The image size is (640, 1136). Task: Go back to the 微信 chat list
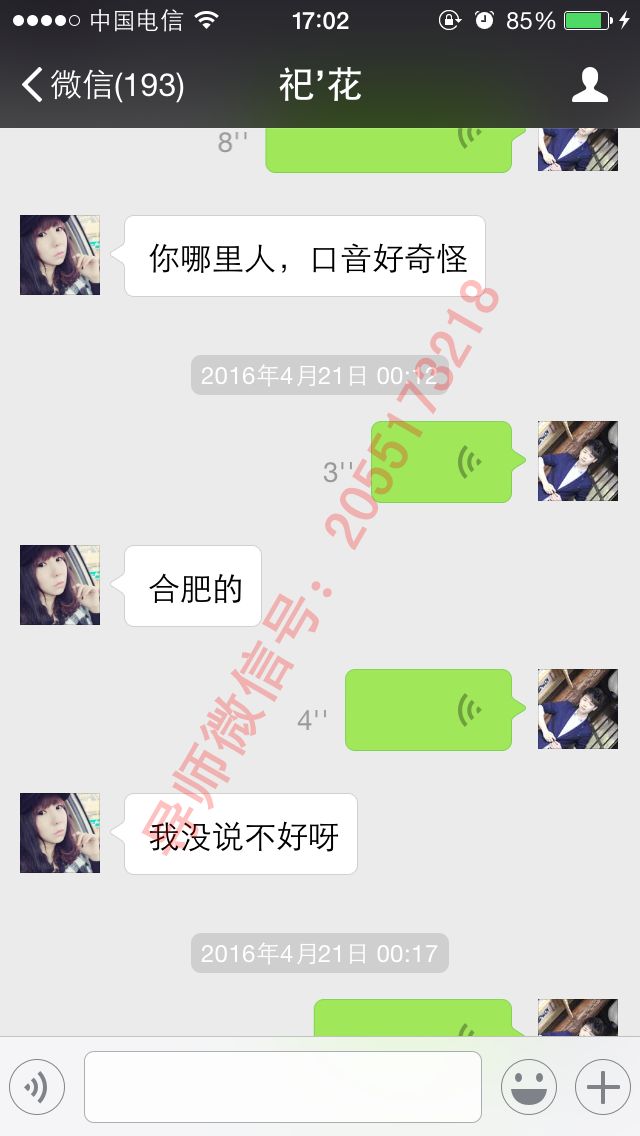pyautogui.click(x=100, y=85)
